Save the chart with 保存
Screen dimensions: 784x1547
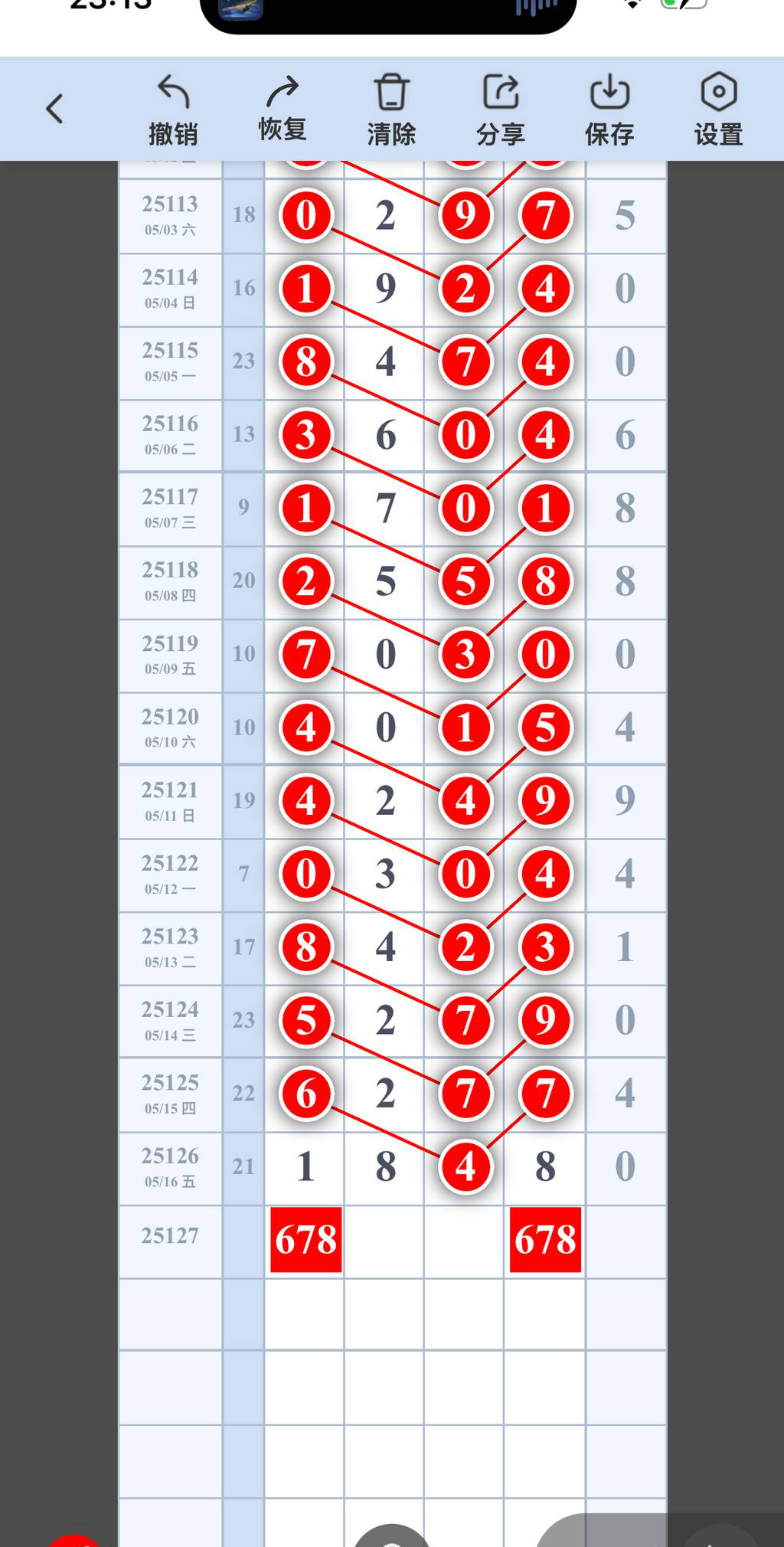tap(609, 110)
